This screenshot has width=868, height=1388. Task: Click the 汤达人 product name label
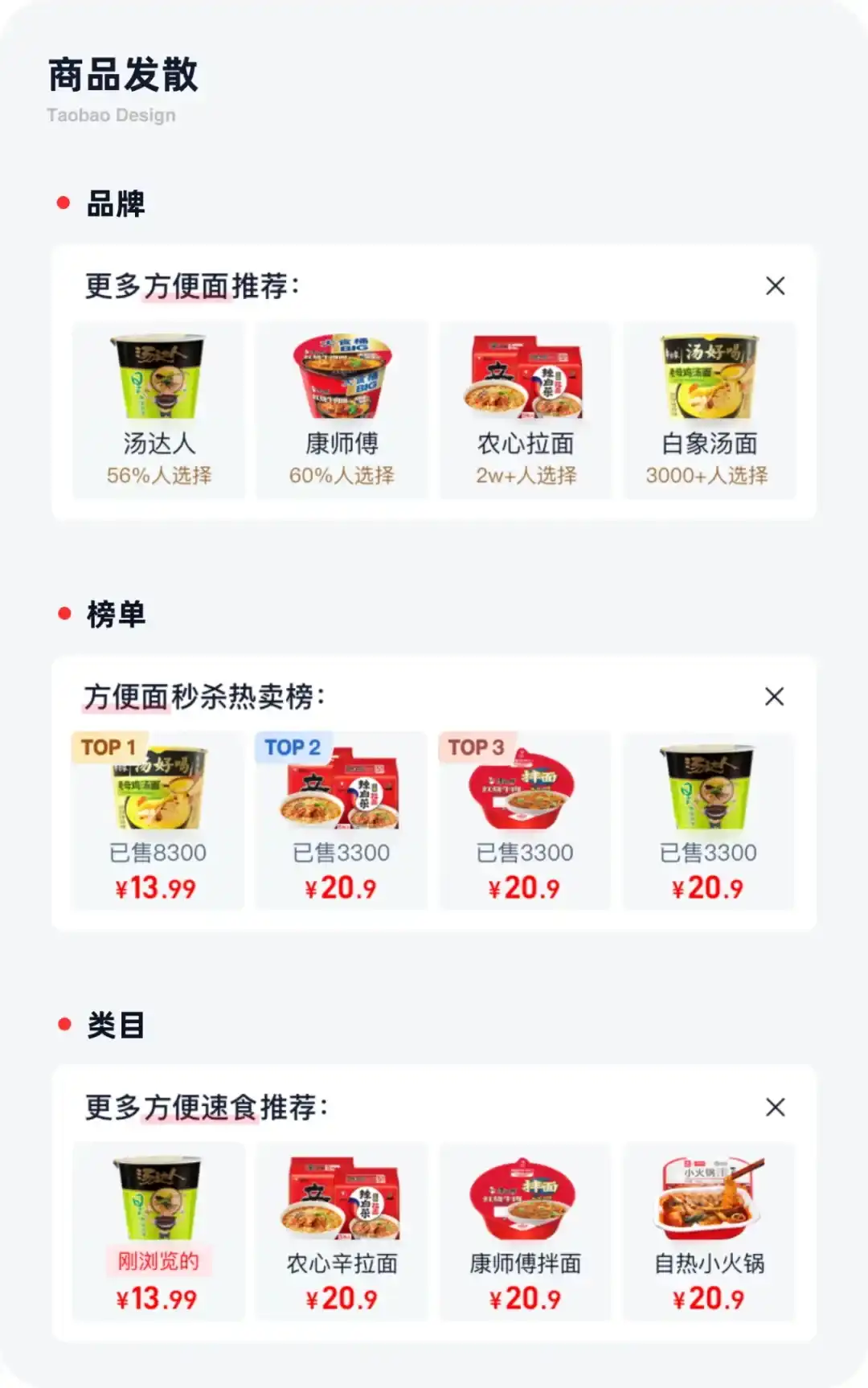click(x=156, y=443)
